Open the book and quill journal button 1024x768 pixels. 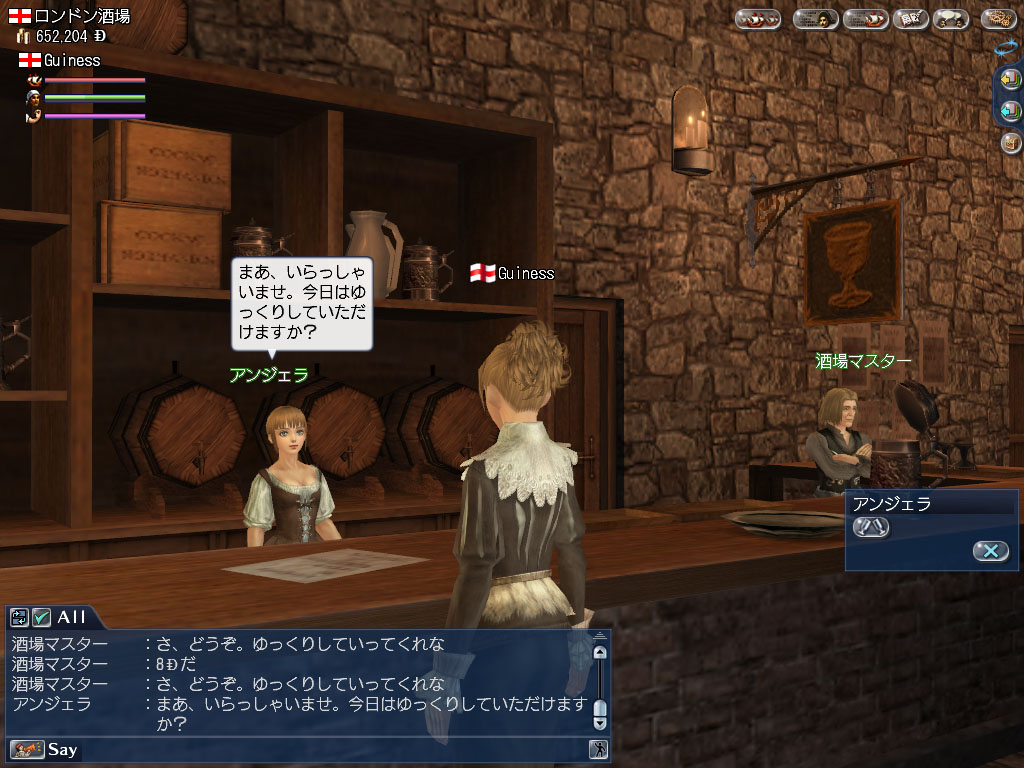910,20
